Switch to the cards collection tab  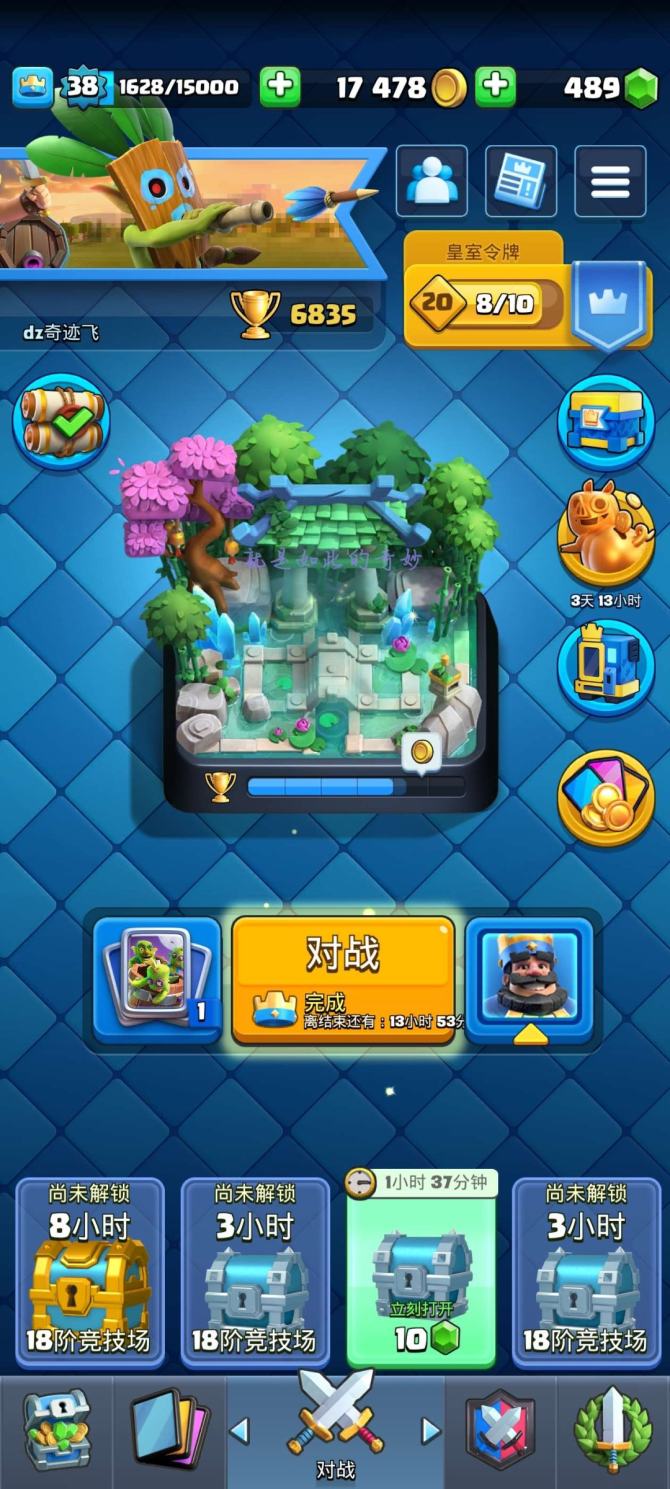169,1431
